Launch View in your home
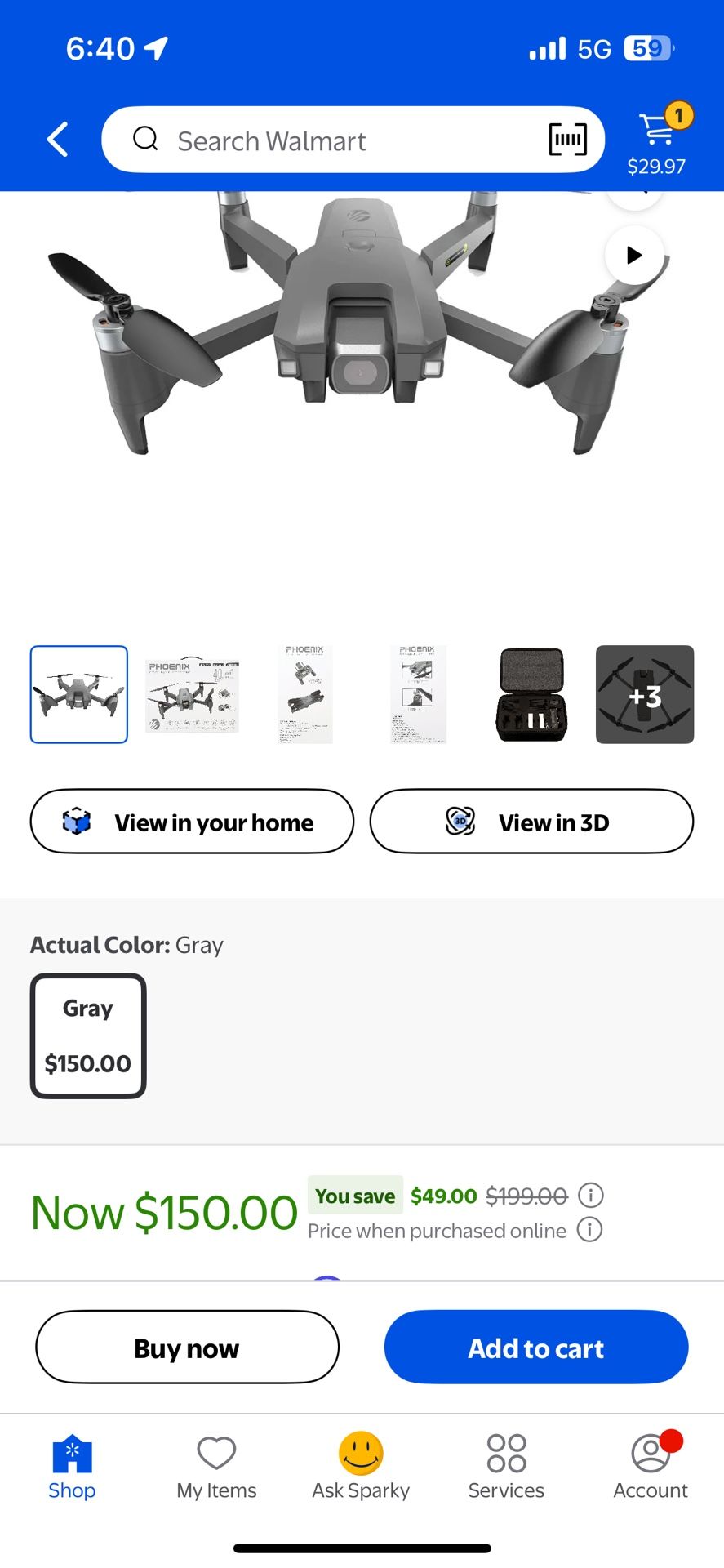 [192, 822]
